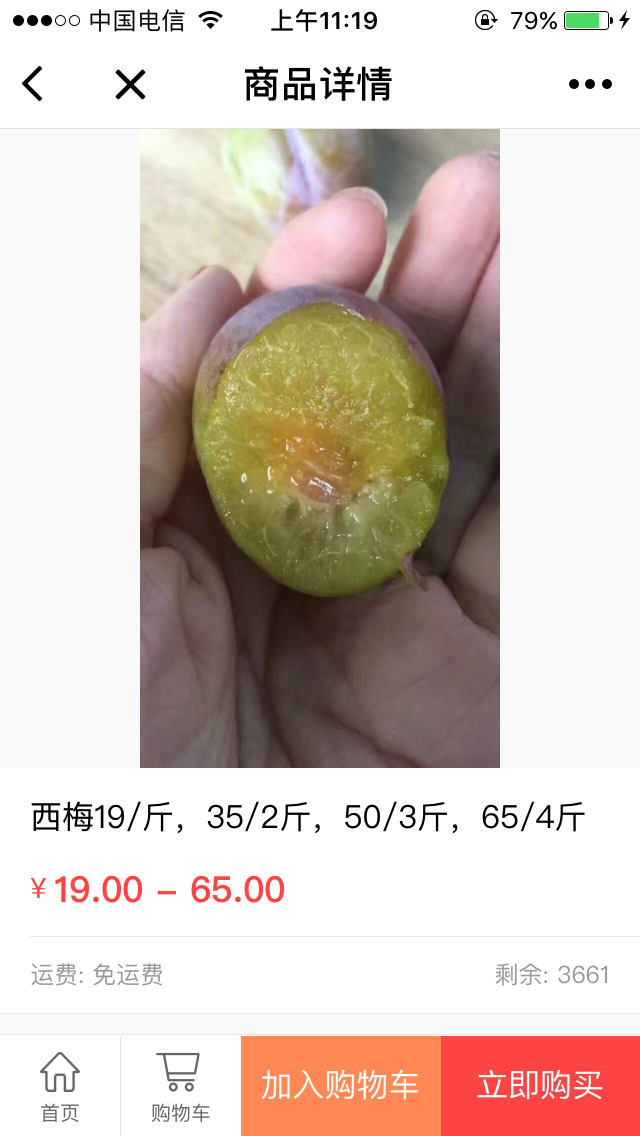Go to the 首页 home tab

[60, 1086]
